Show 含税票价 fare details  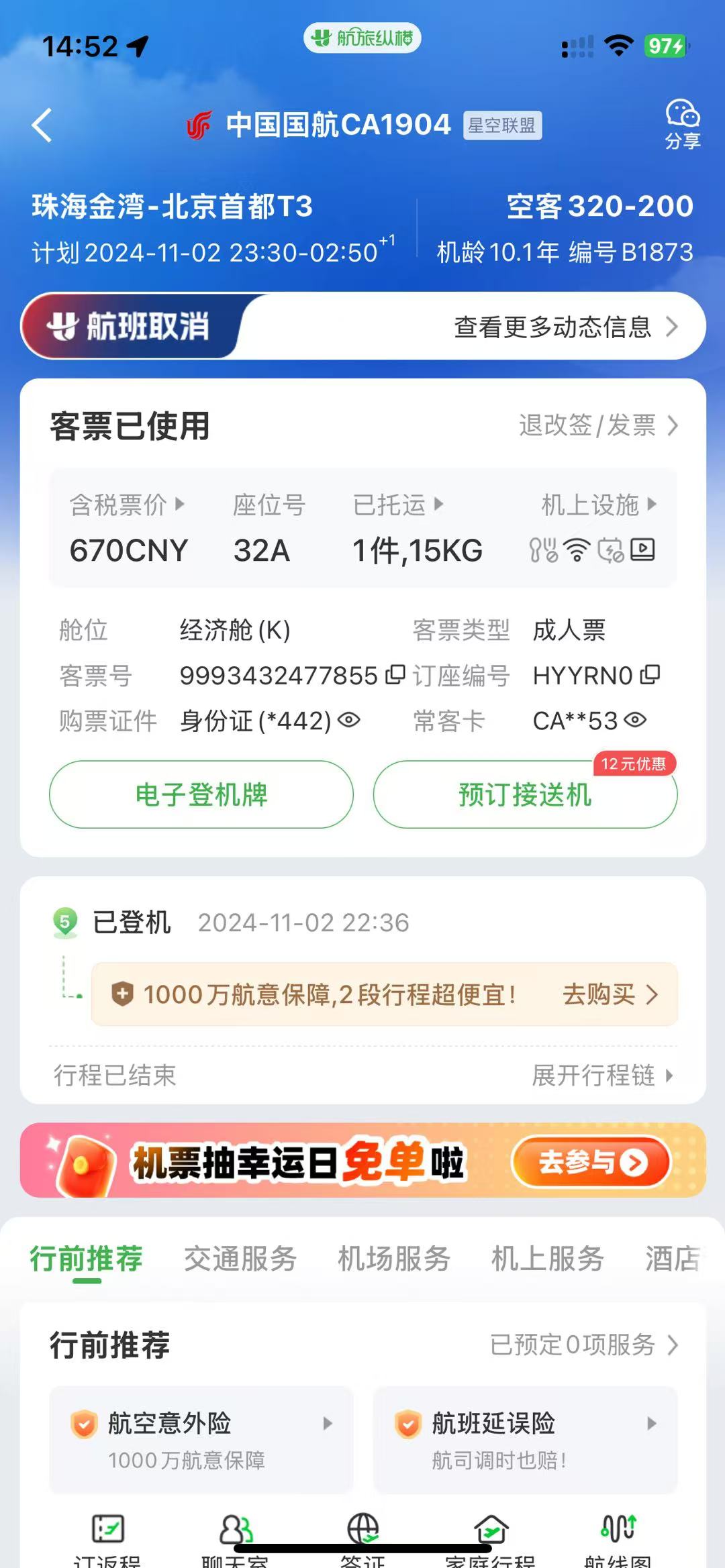click(x=126, y=505)
